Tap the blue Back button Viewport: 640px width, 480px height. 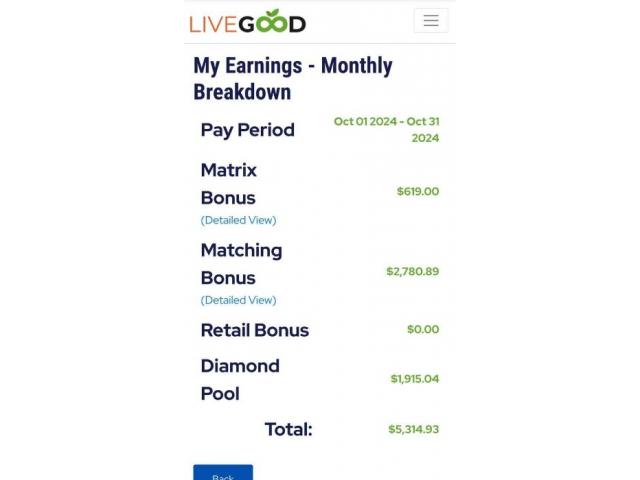(223, 473)
